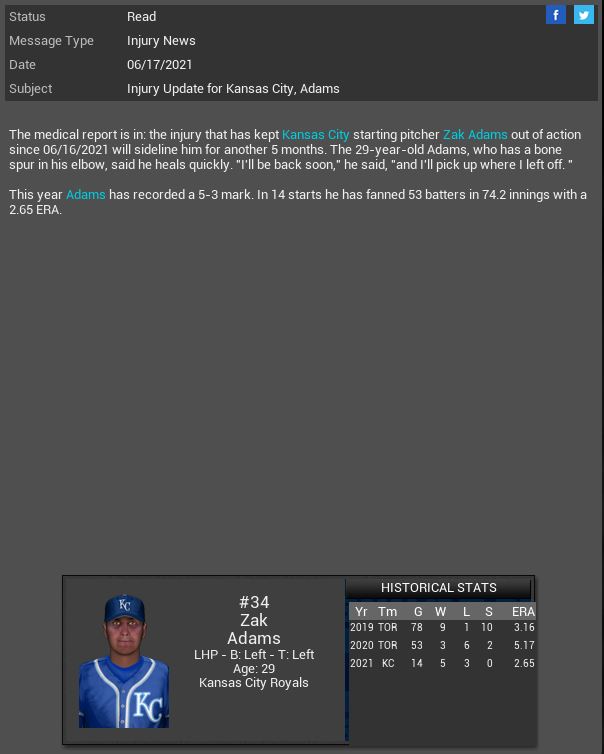The width and height of the screenshot is (604, 754).
Task: Open Zak Adams player link
Action: pyautogui.click(x=475, y=134)
